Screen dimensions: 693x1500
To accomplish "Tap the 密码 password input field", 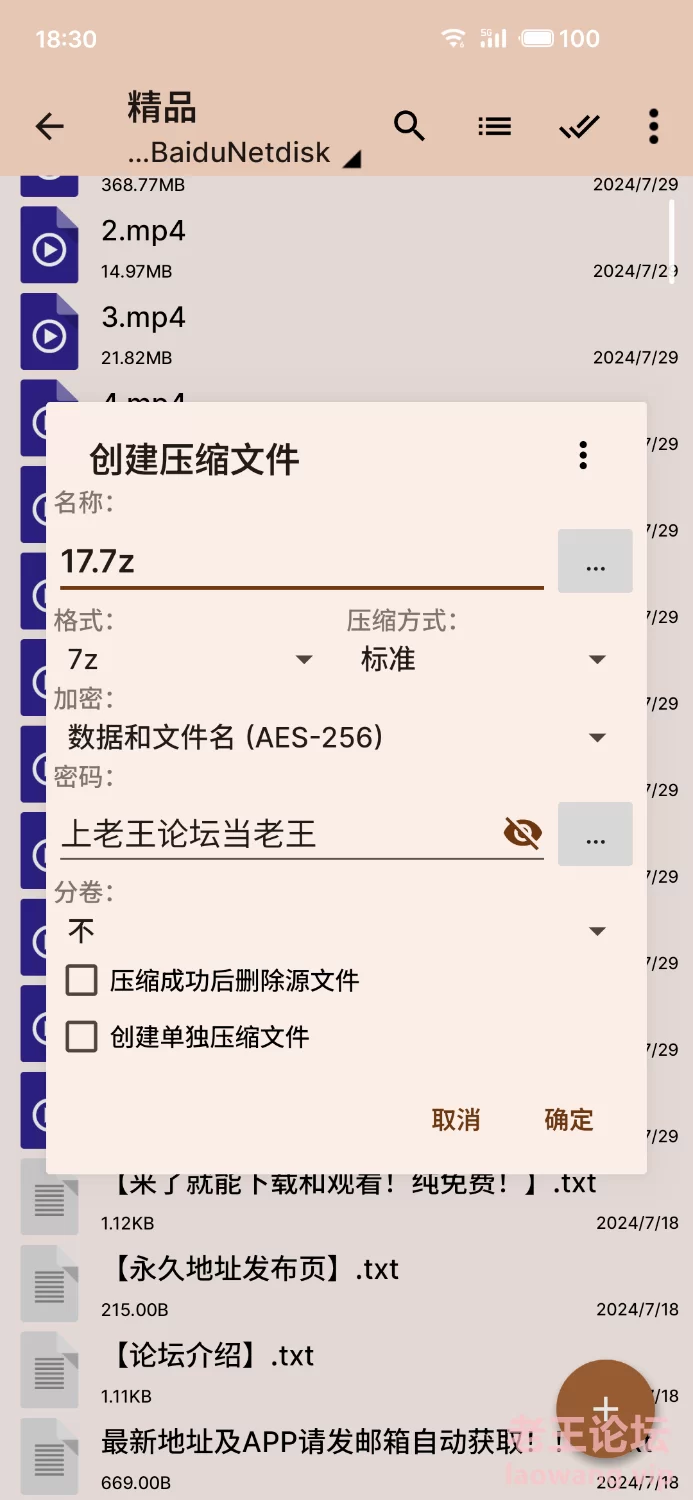I will pyautogui.click(x=280, y=833).
